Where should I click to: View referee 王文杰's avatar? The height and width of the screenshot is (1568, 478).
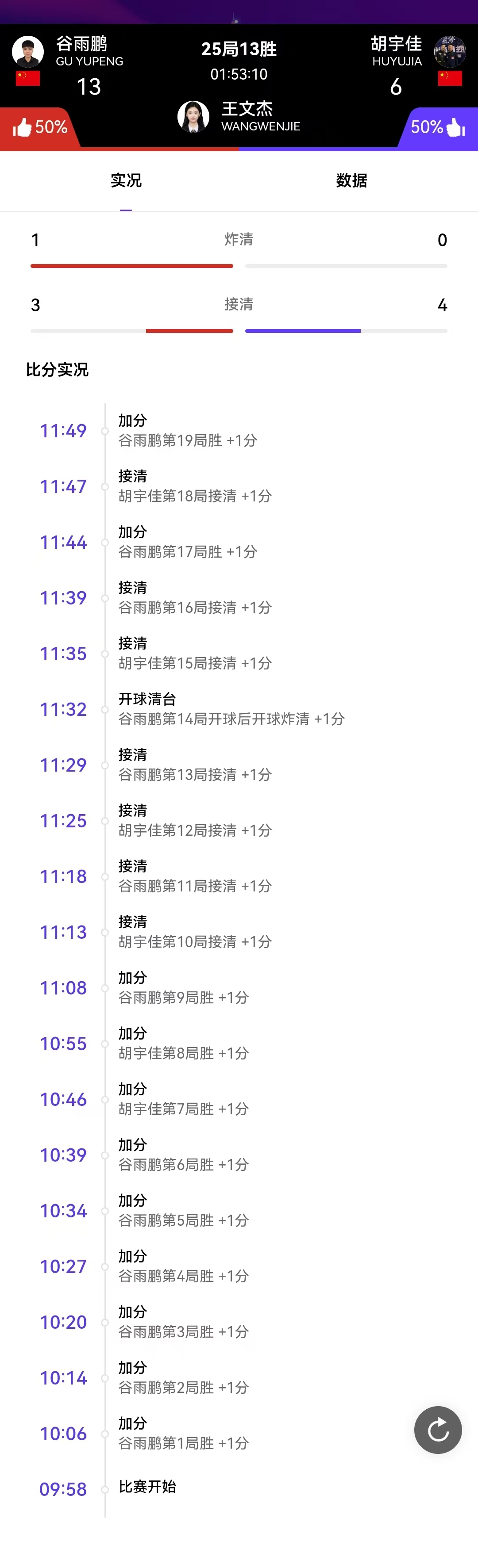tap(193, 116)
